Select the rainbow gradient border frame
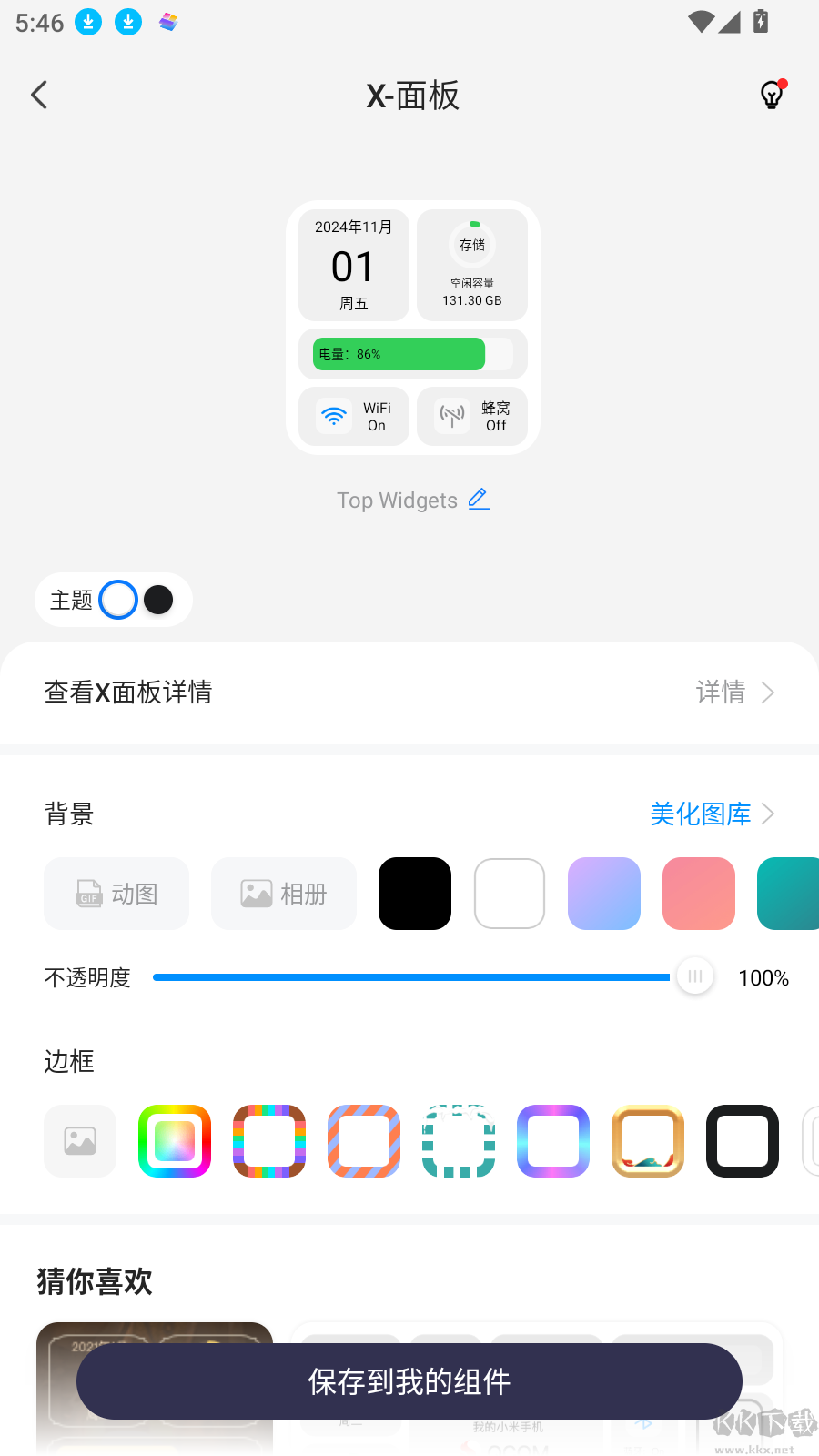Image resolution: width=819 pixels, height=1456 pixels. coord(174,1140)
